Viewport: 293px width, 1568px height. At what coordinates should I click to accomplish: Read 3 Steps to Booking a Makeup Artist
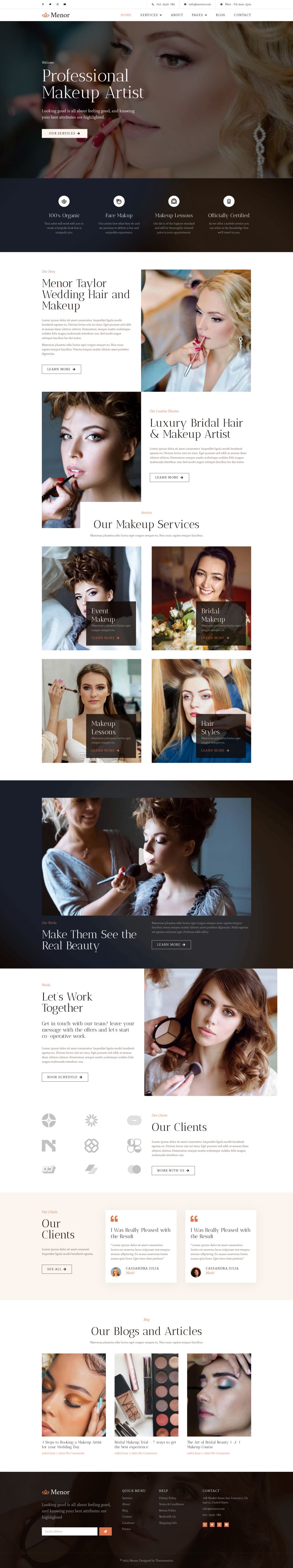click(x=72, y=1444)
